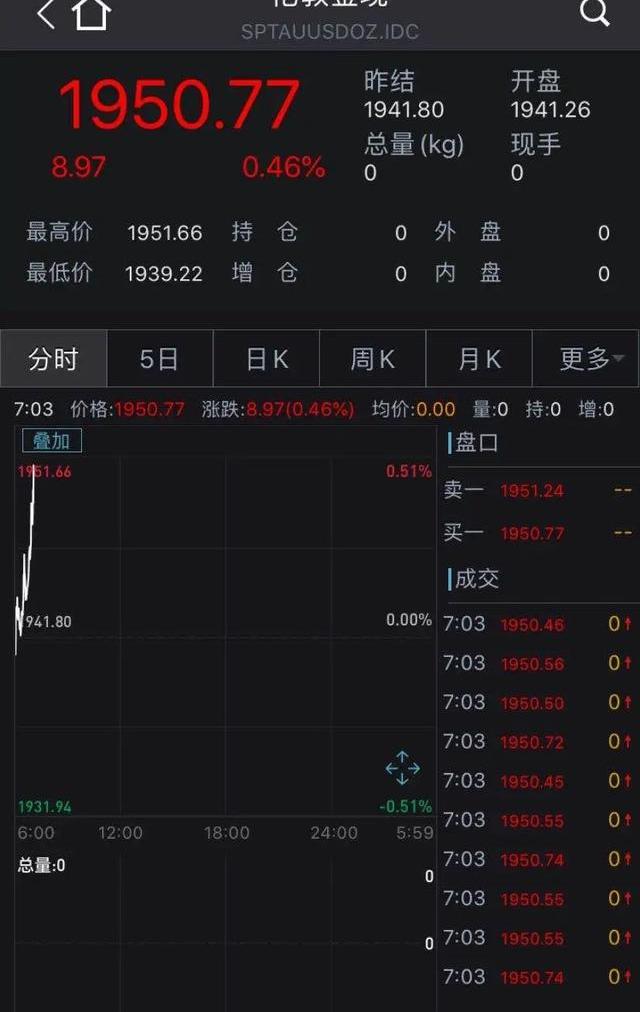Image resolution: width=640 pixels, height=1012 pixels.
Task: Go back using the top-left arrow
Action: point(44,14)
